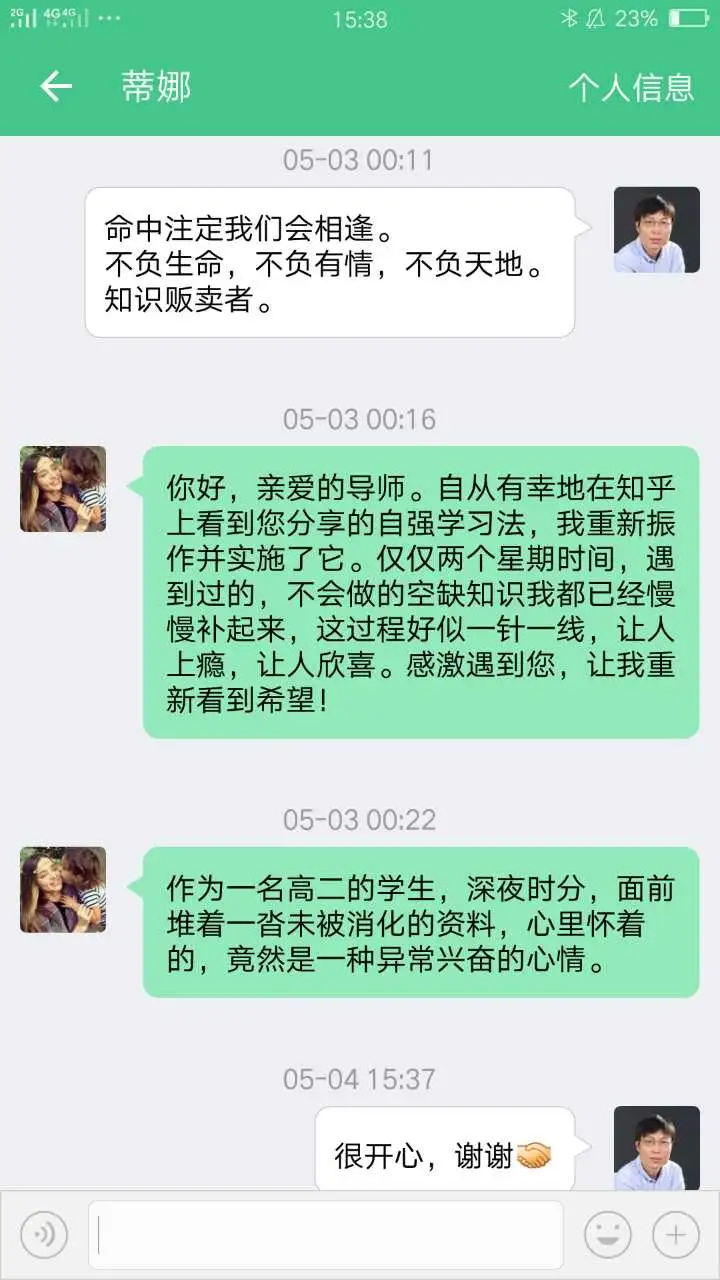Open 个人信息 in the top bar

631,87
